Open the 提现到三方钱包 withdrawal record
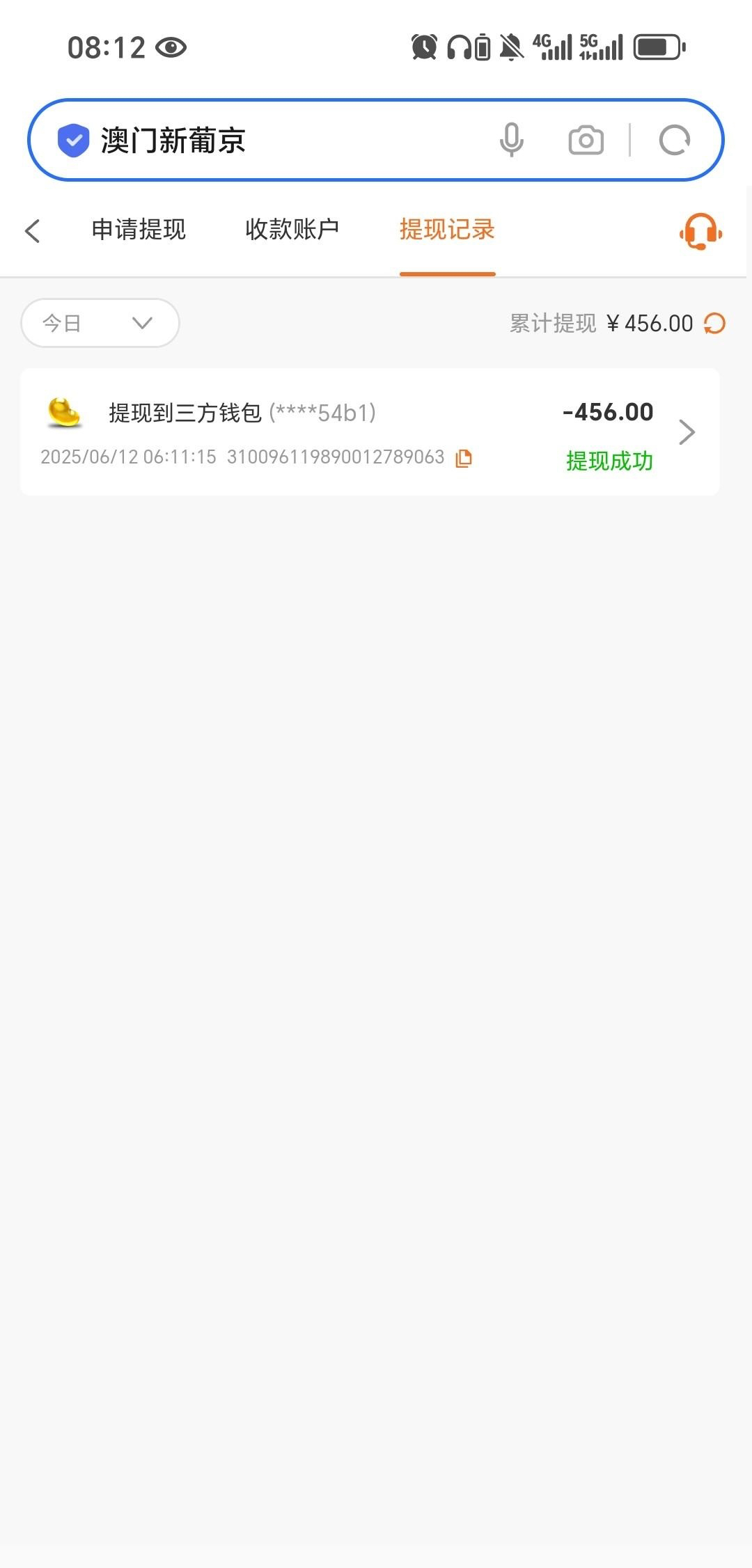The image size is (752, 1568). click(x=369, y=431)
